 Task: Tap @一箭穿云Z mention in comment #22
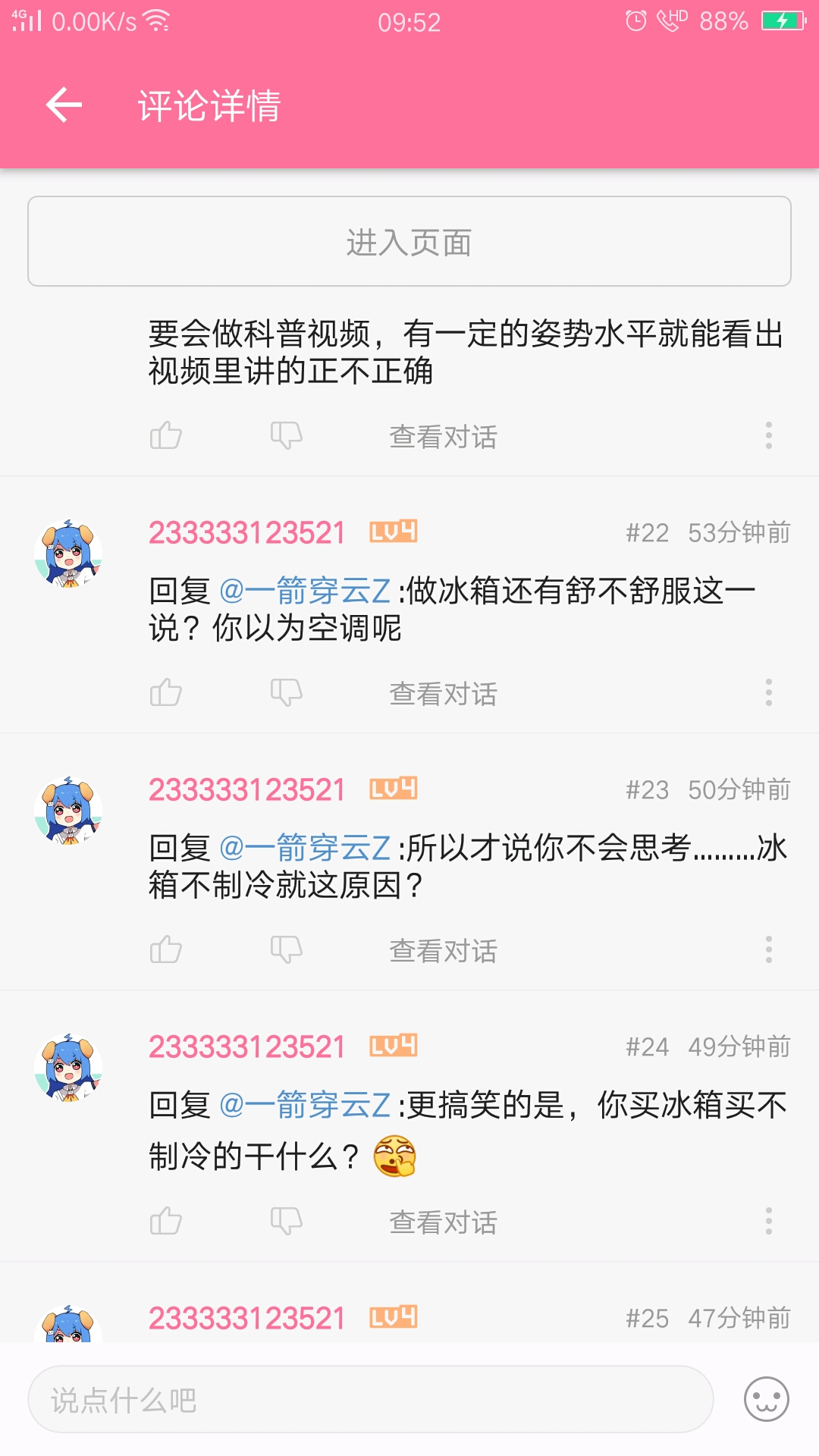click(305, 591)
